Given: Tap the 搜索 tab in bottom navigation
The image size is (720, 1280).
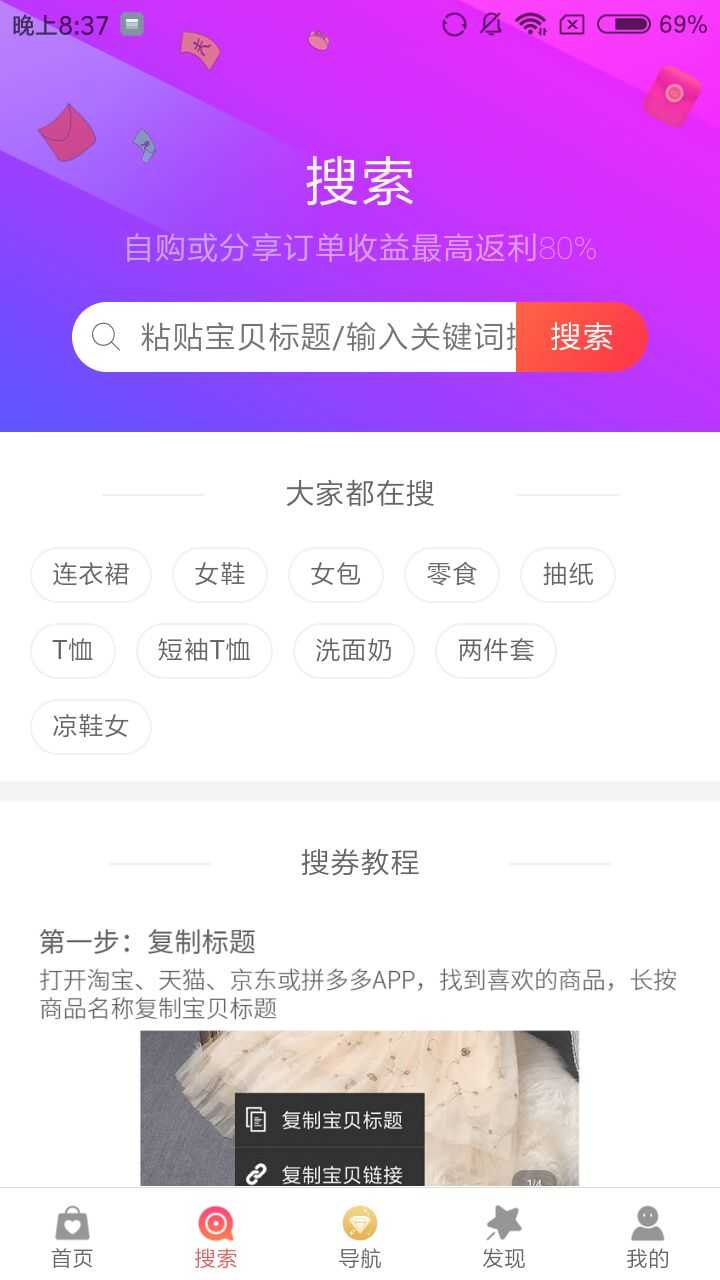Looking at the screenshot, I should [216, 1236].
